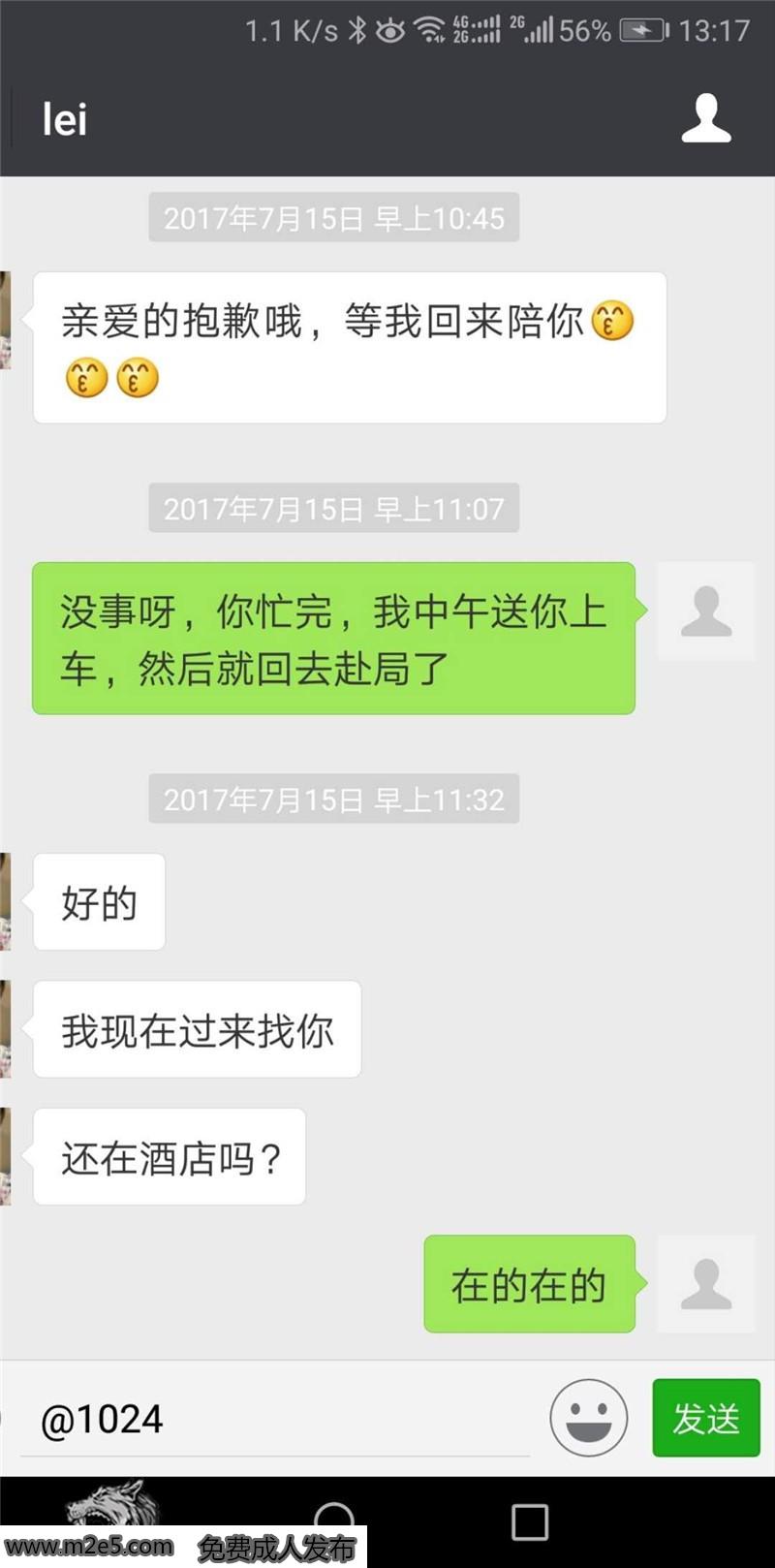Image resolution: width=775 pixels, height=1568 pixels.
Task: Tap my avatar beside 在的在的
Action: point(705,1284)
